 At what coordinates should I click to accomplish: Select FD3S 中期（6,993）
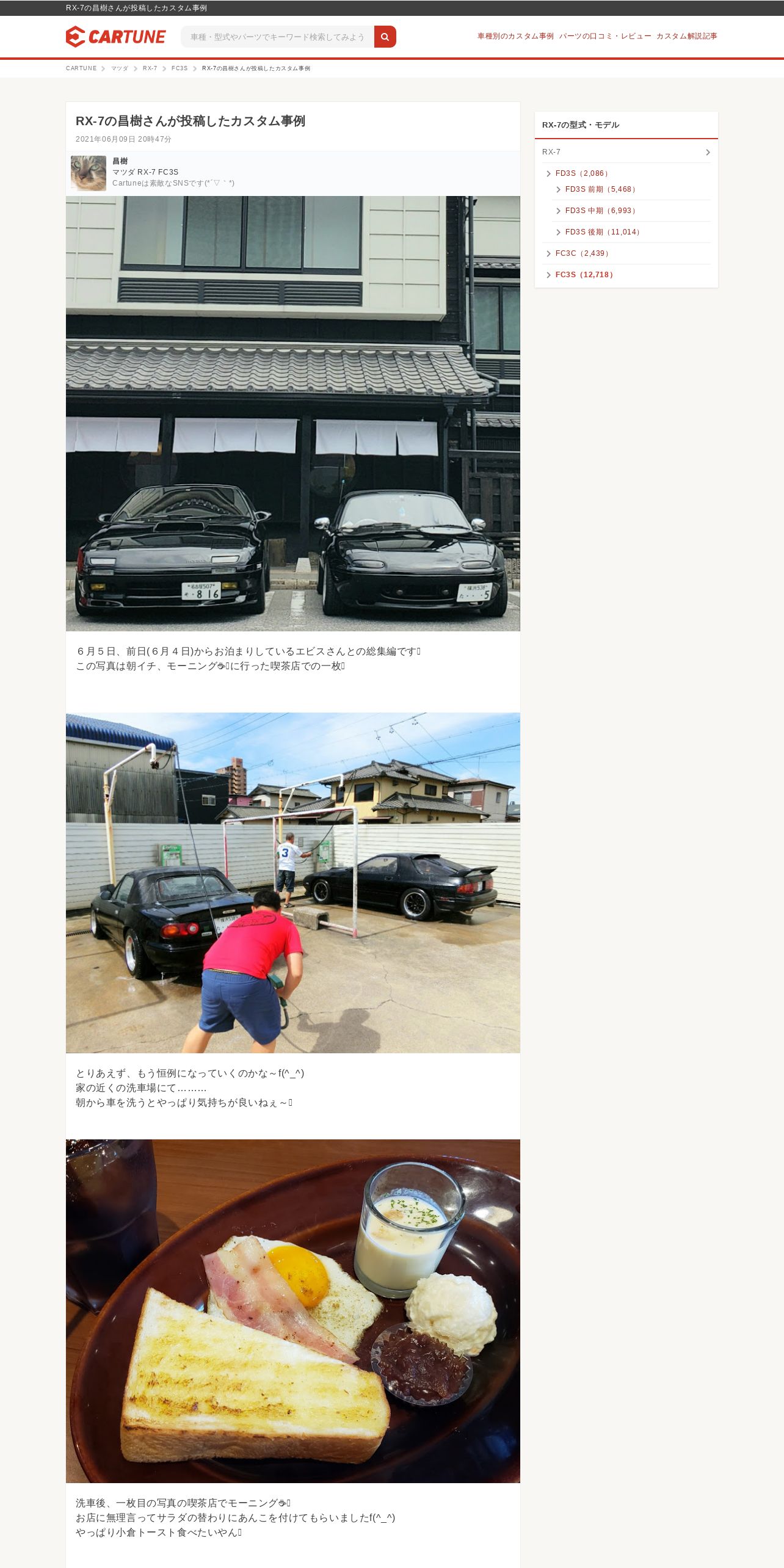pos(600,211)
